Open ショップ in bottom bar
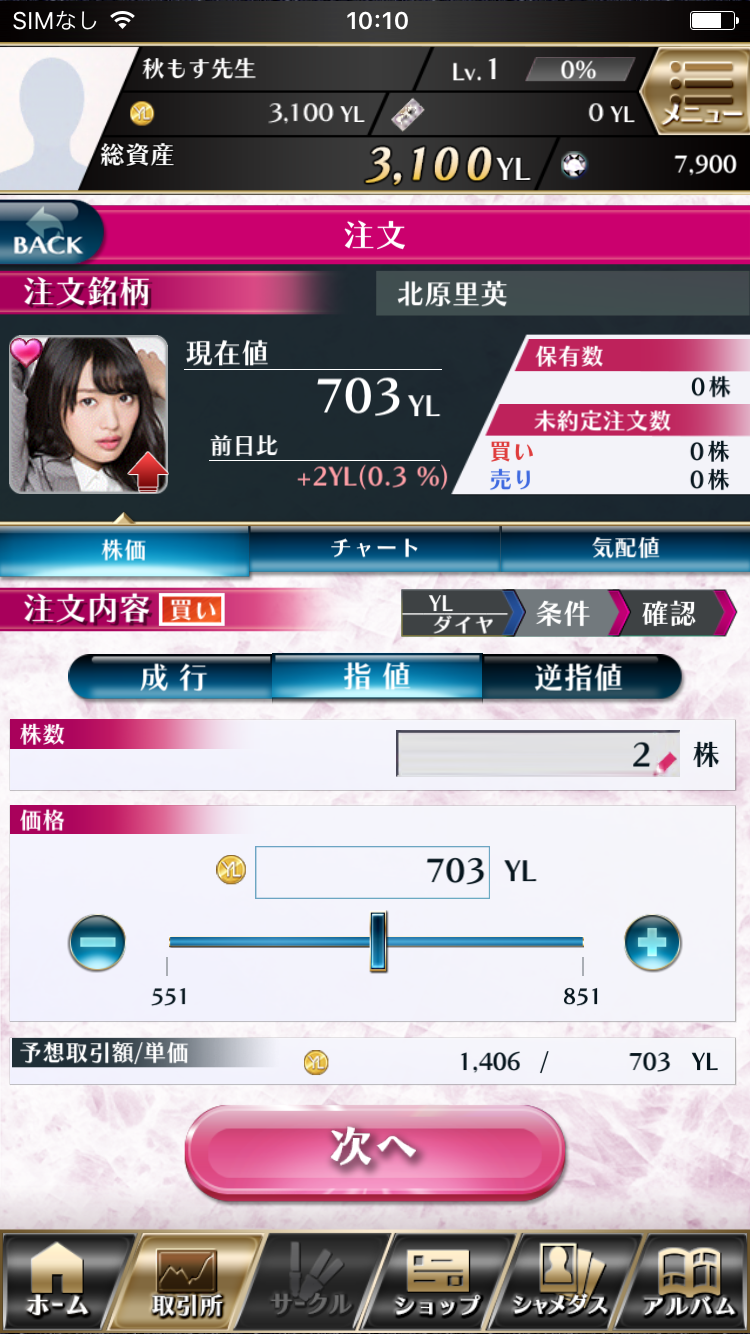 coord(436,1282)
